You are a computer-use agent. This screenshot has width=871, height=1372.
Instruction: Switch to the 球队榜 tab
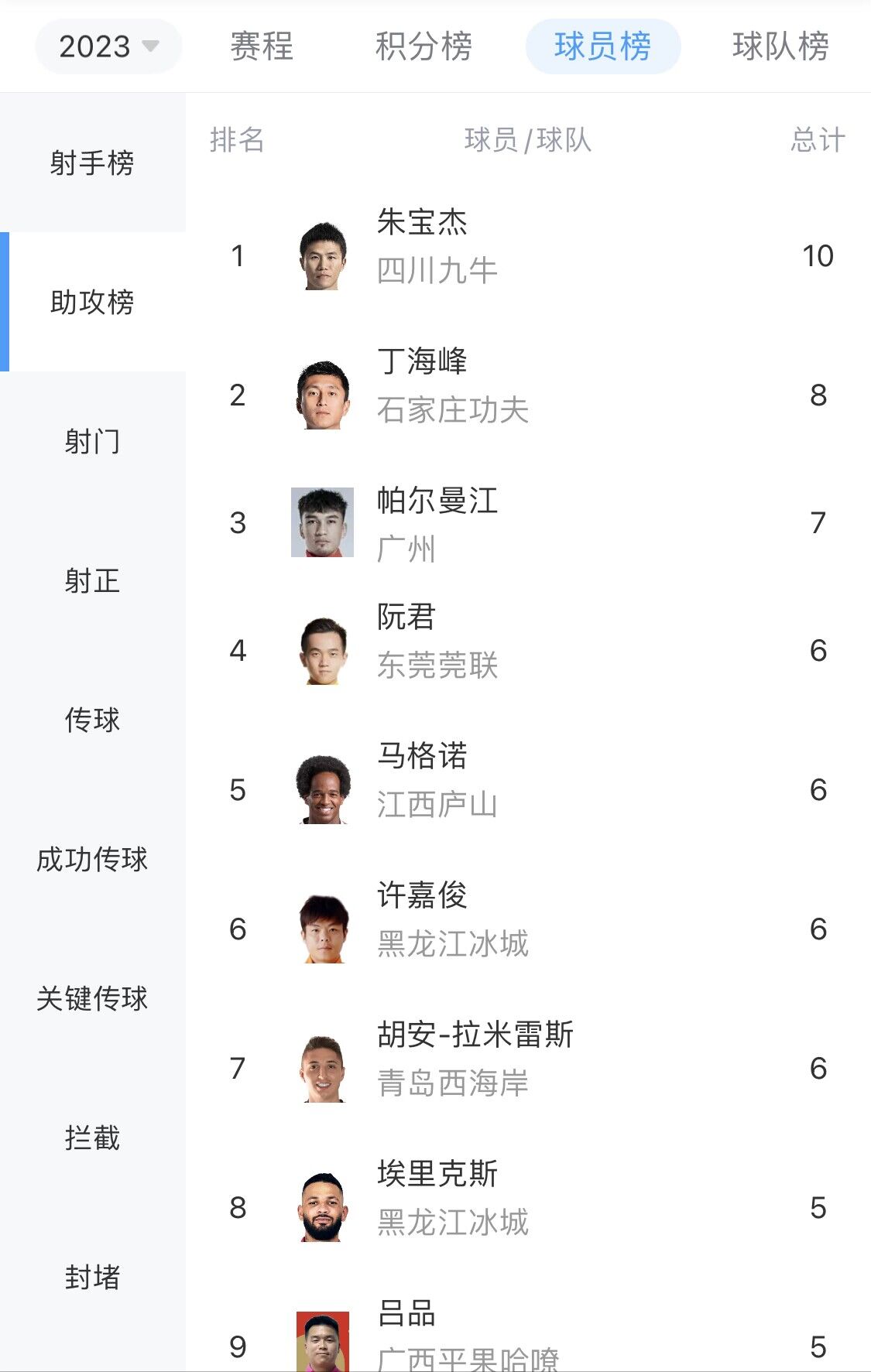click(x=780, y=46)
